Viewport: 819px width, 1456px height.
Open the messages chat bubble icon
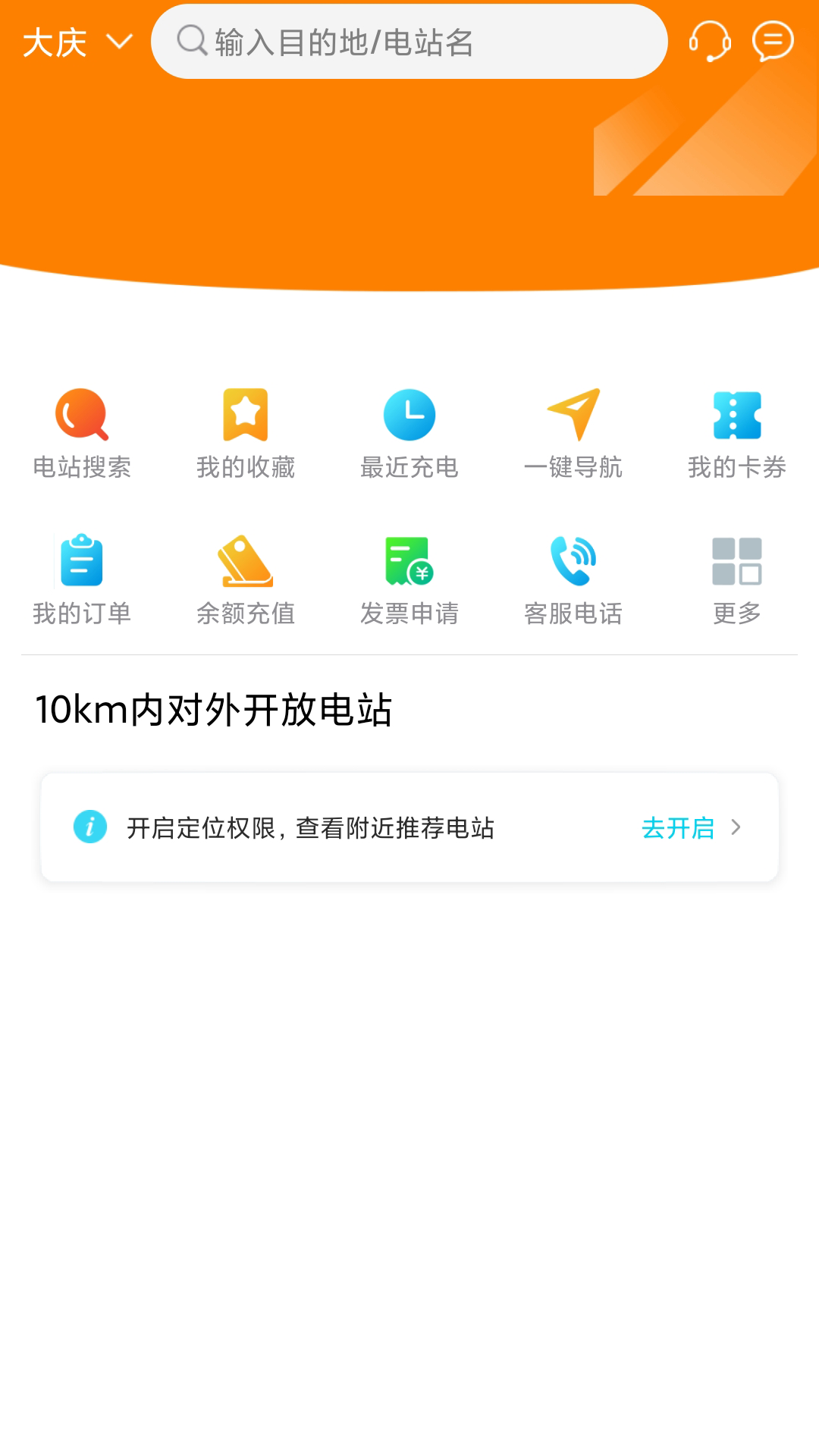coord(773,41)
